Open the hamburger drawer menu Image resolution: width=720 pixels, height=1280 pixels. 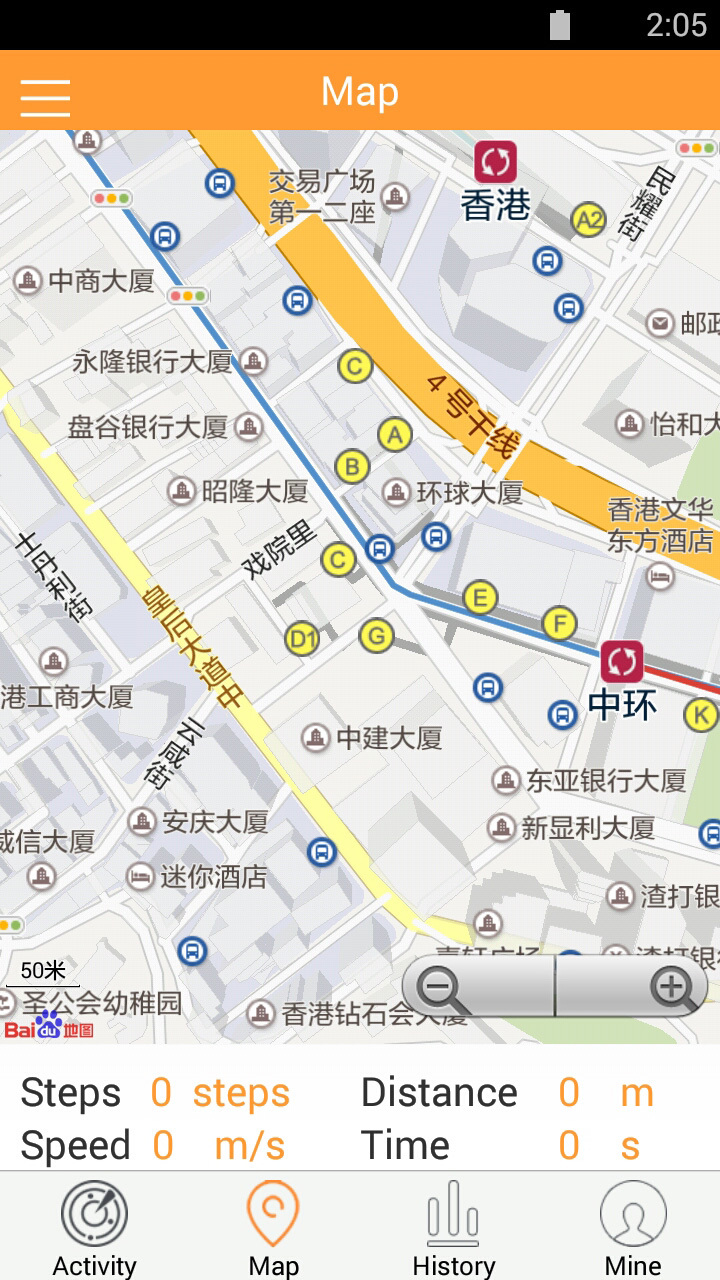[45, 97]
